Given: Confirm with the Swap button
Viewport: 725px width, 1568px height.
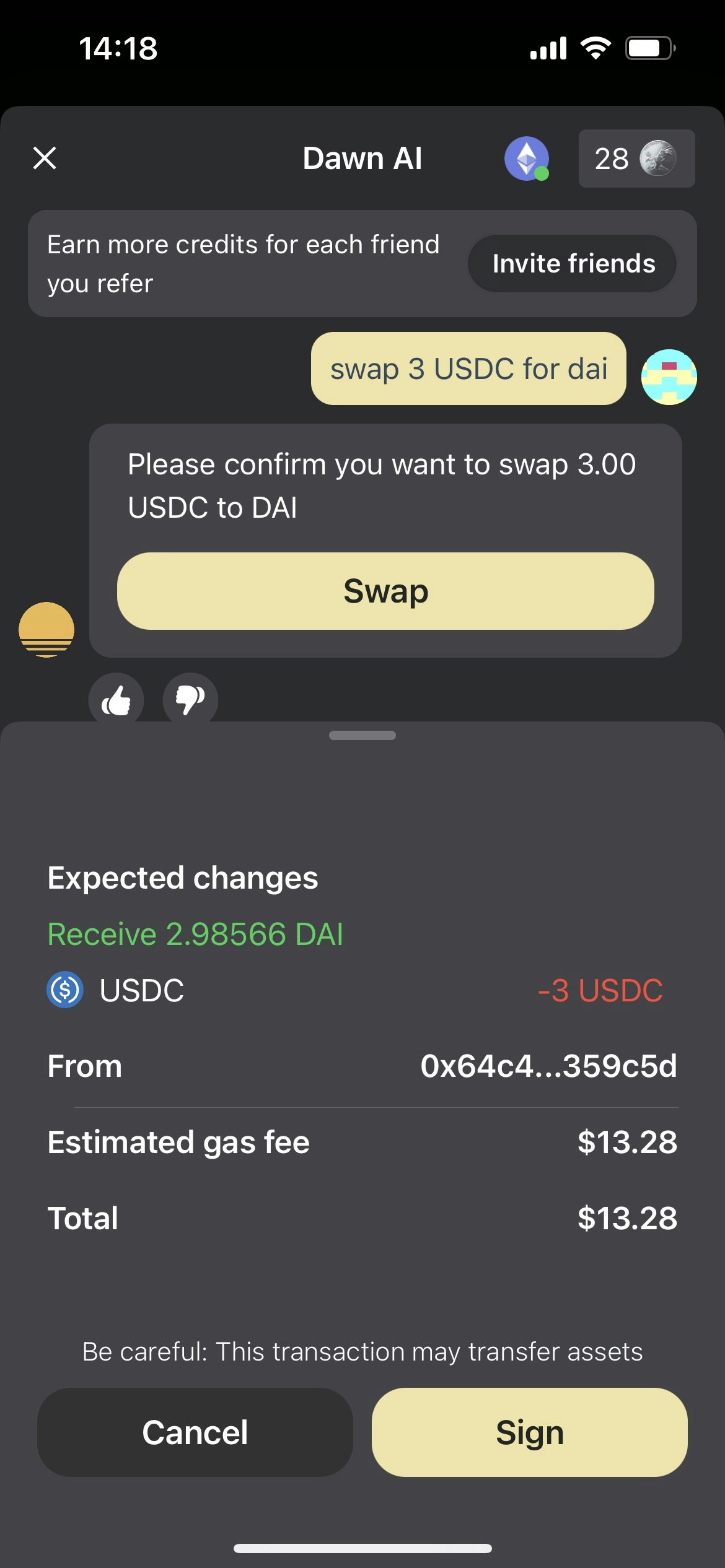Looking at the screenshot, I should tap(385, 591).
